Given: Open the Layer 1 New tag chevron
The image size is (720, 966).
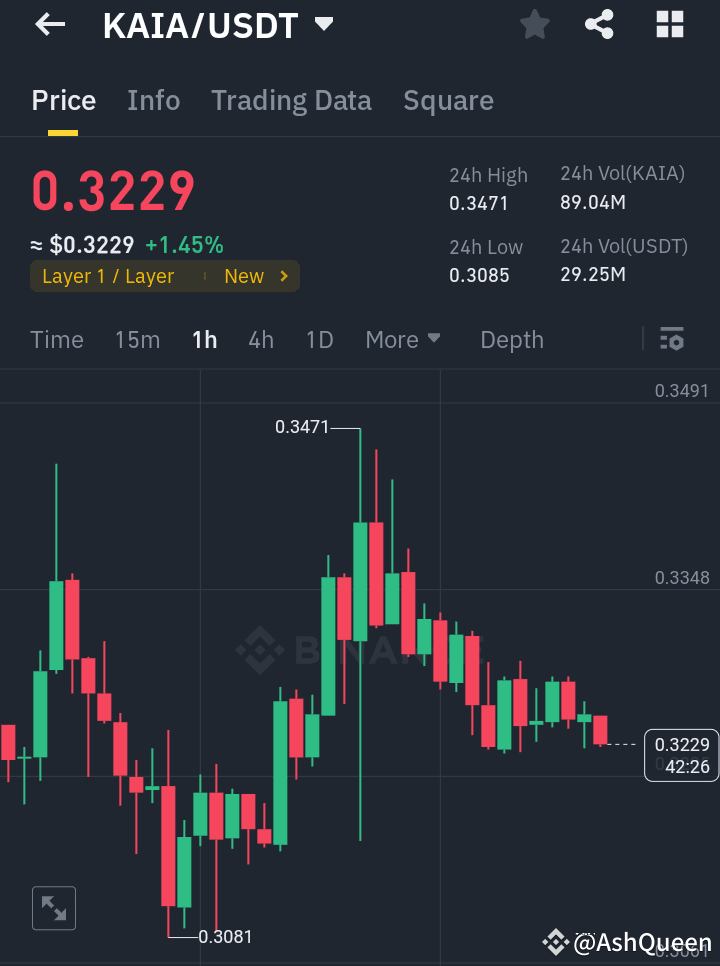Looking at the screenshot, I should (283, 276).
